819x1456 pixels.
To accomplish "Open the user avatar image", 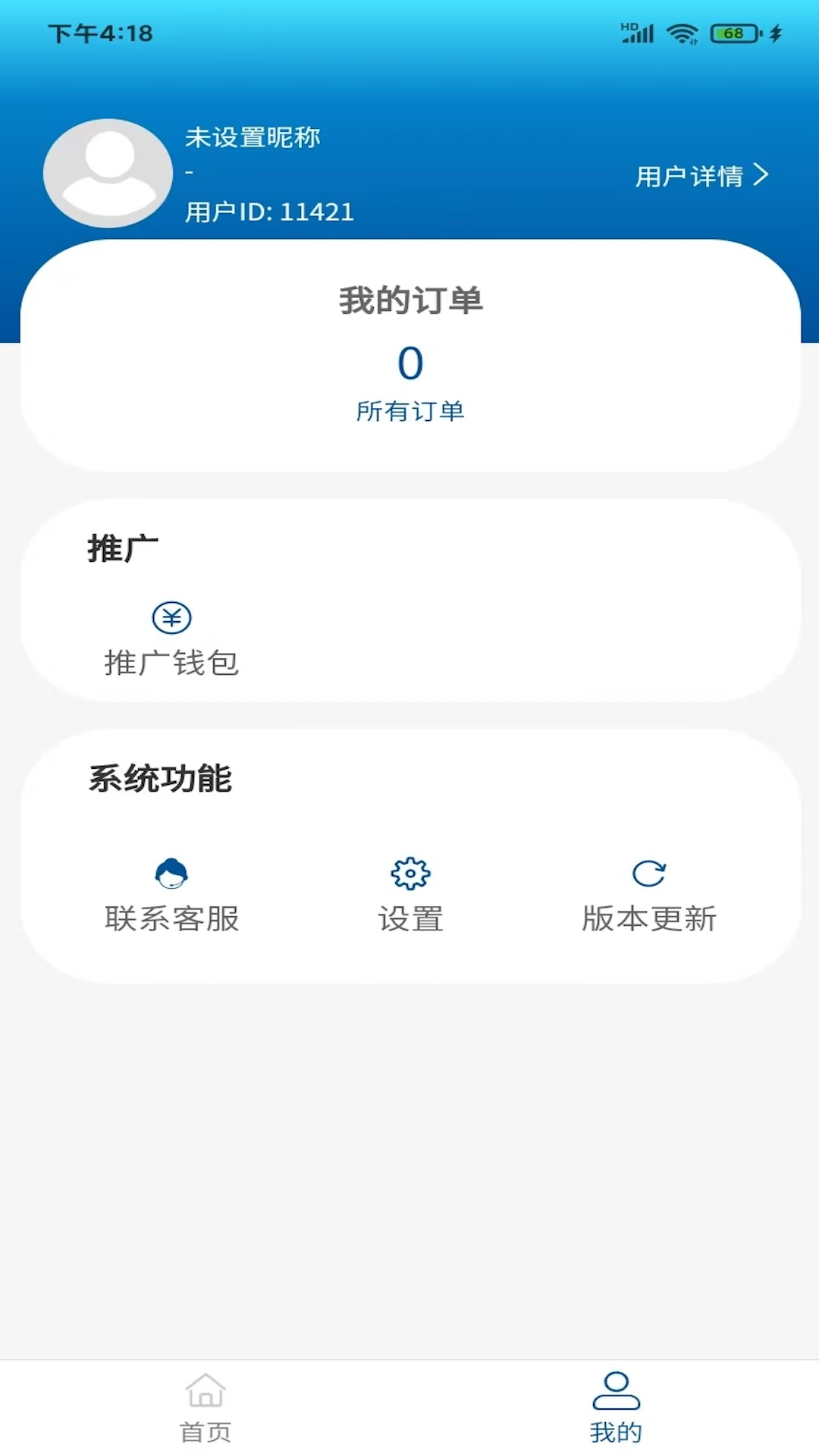I will (108, 173).
